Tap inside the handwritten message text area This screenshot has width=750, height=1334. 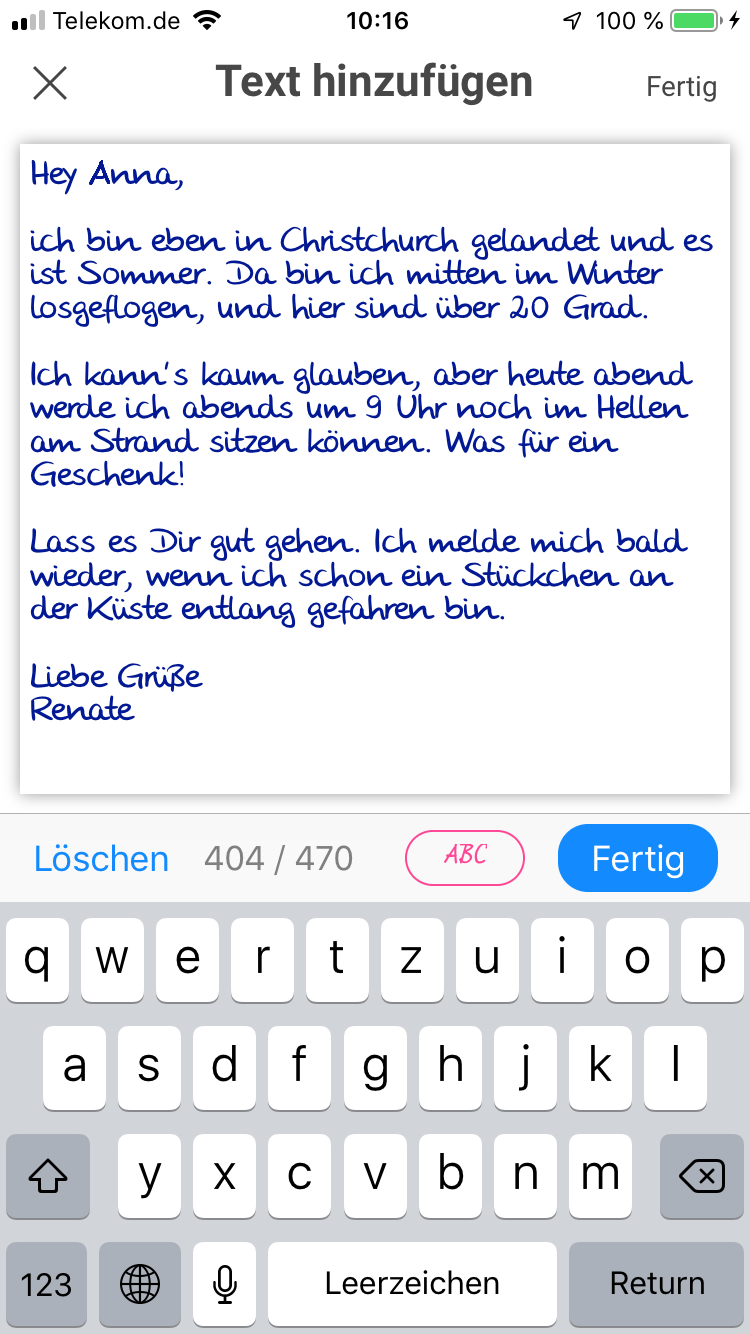pos(375,469)
